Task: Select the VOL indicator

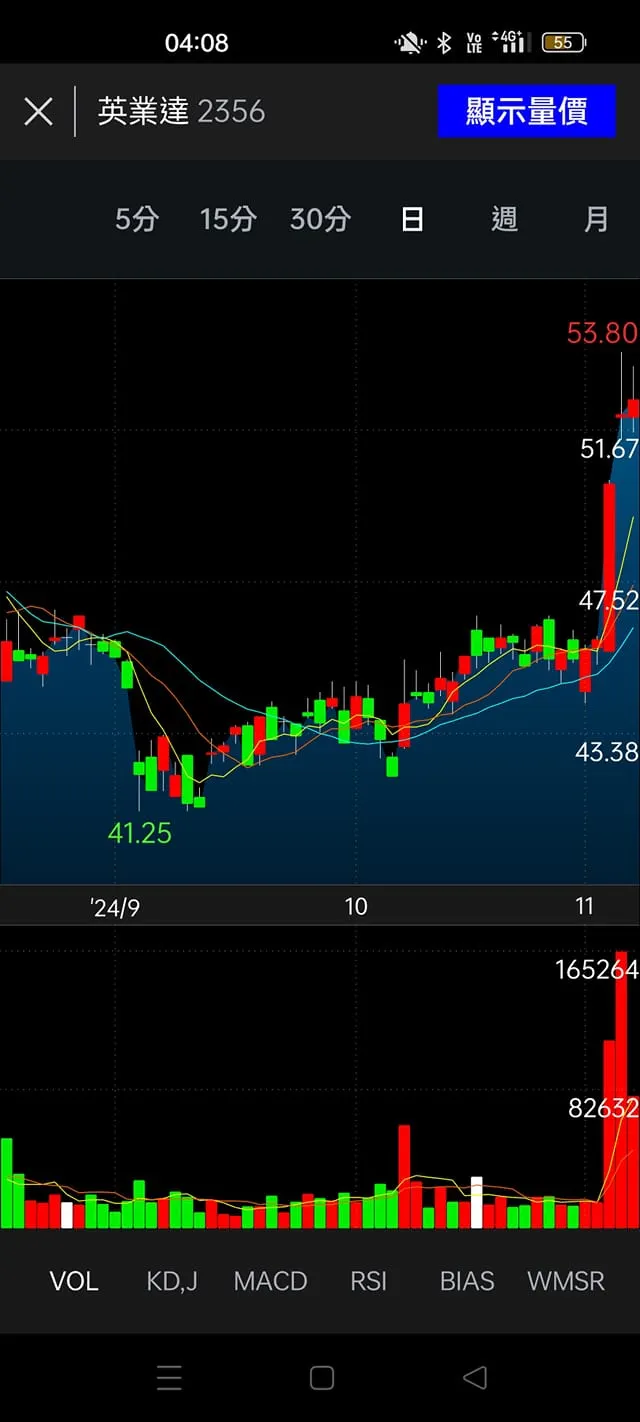Action: (74, 1281)
